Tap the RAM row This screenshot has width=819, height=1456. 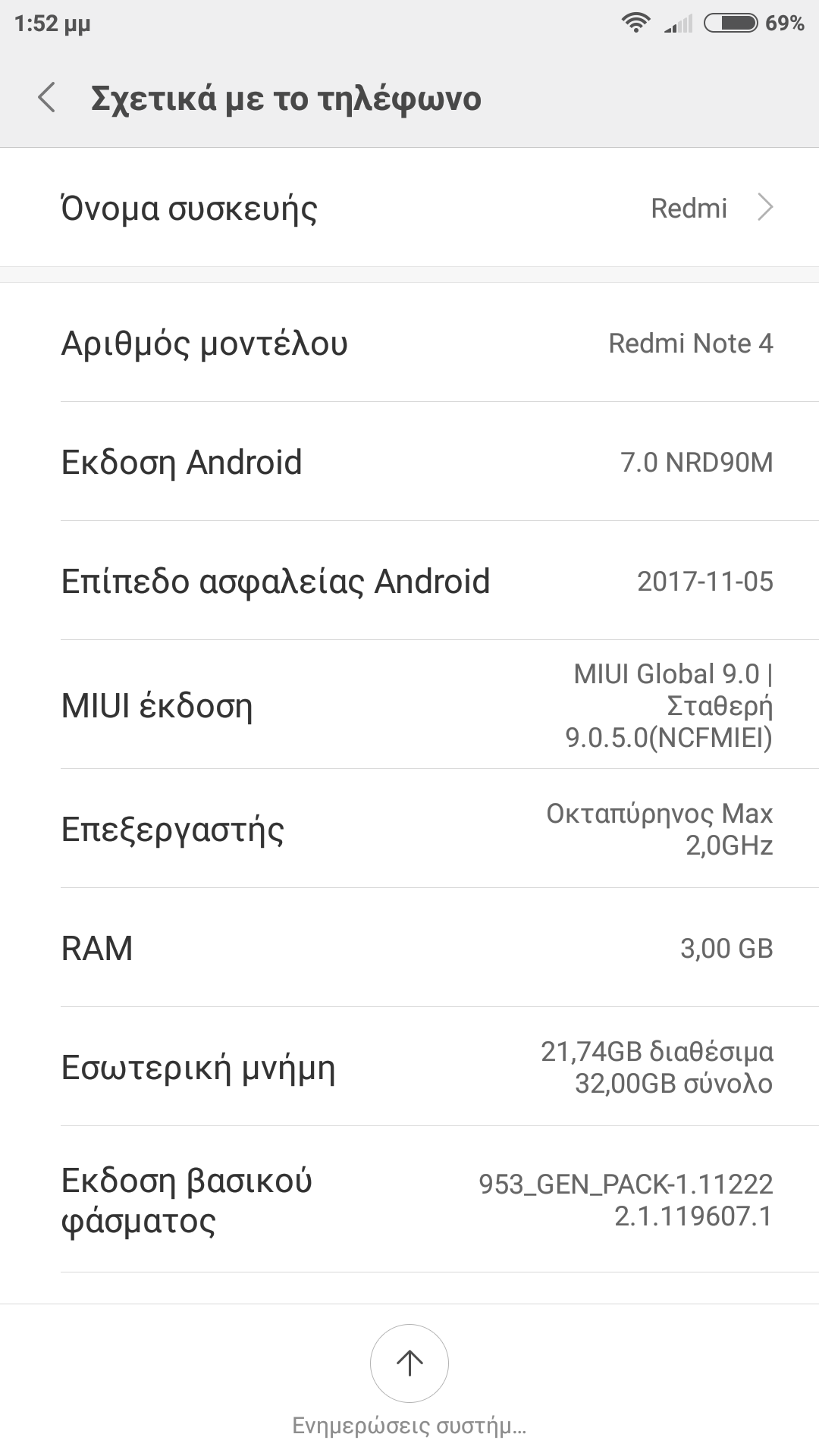coord(409,948)
